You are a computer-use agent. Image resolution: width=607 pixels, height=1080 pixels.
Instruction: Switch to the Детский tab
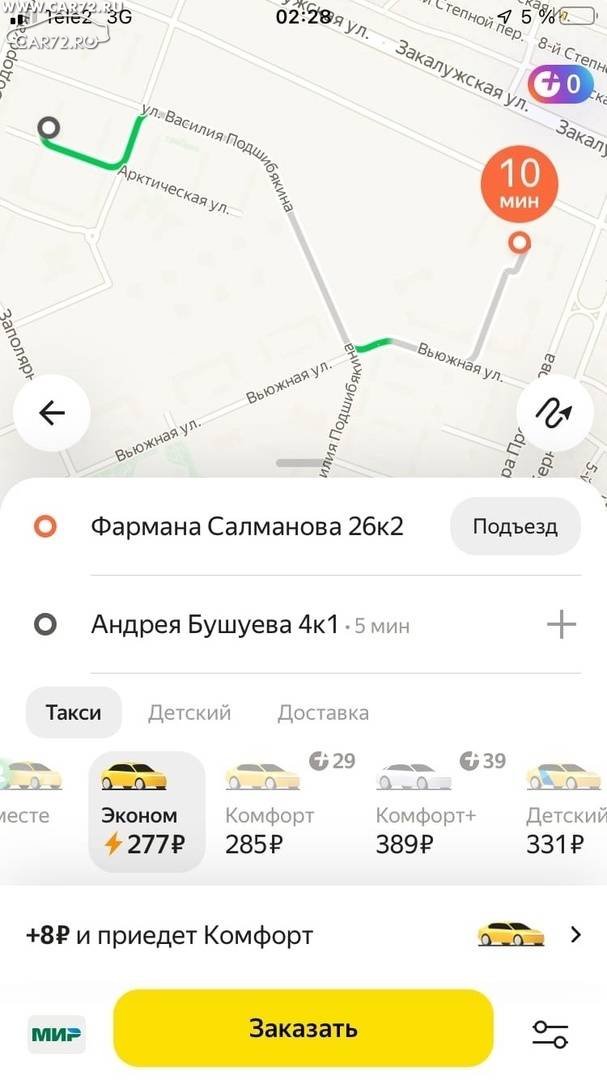[x=189, y=713]
